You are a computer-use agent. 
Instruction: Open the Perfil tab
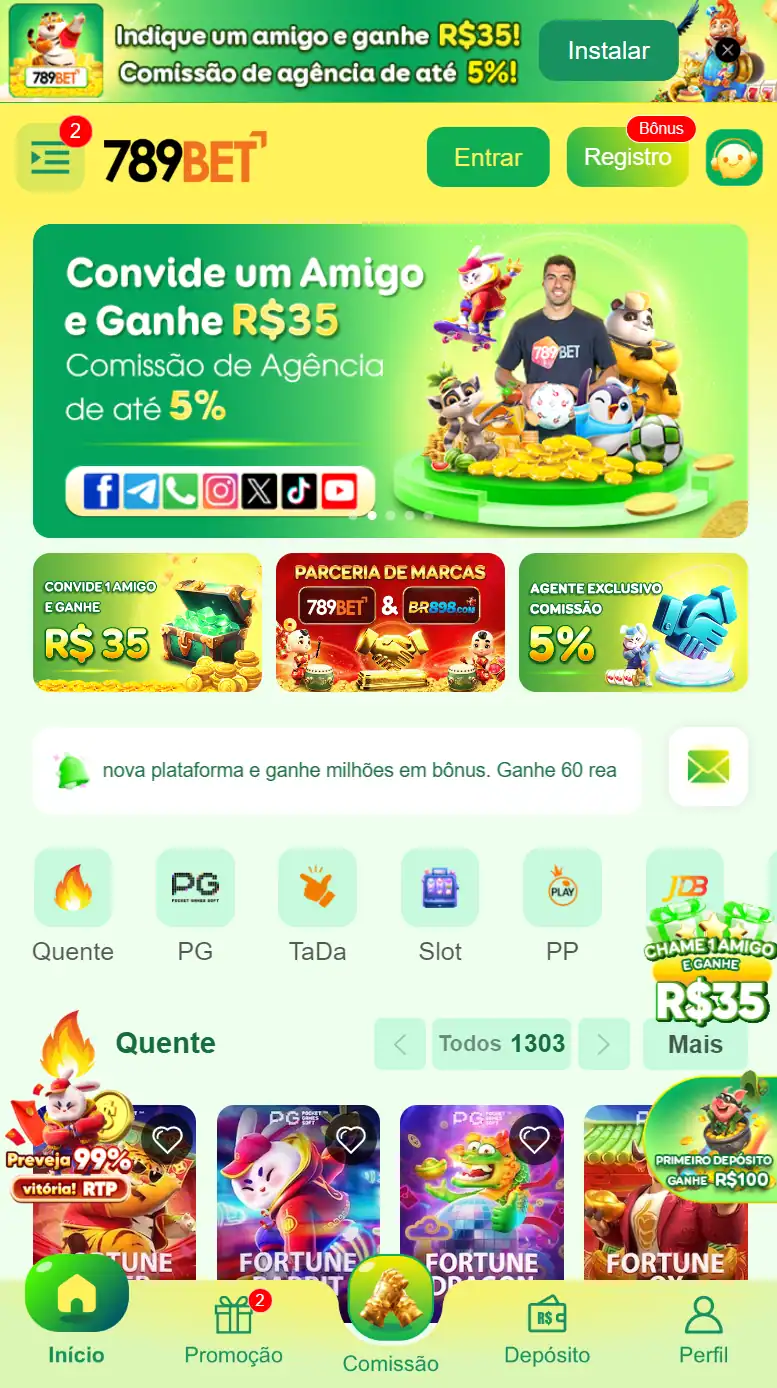coord(704,1330)
